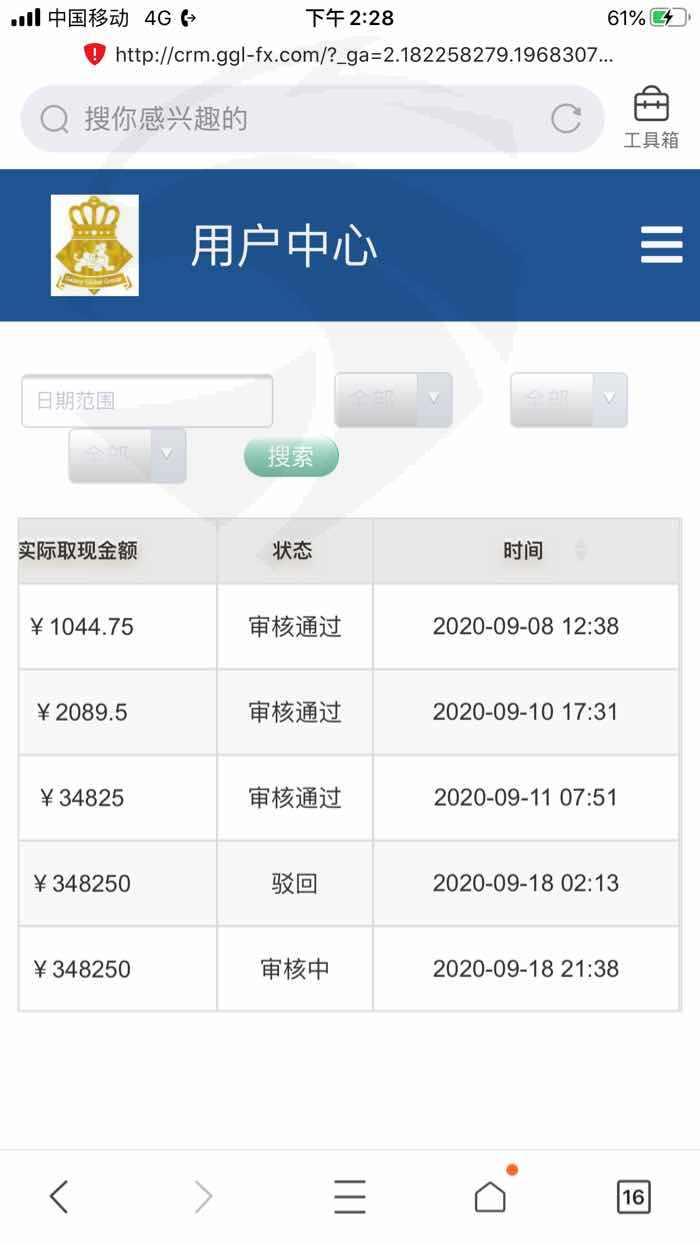
Task: Open the 工具箱 toolbox
Action: point(651,119)
